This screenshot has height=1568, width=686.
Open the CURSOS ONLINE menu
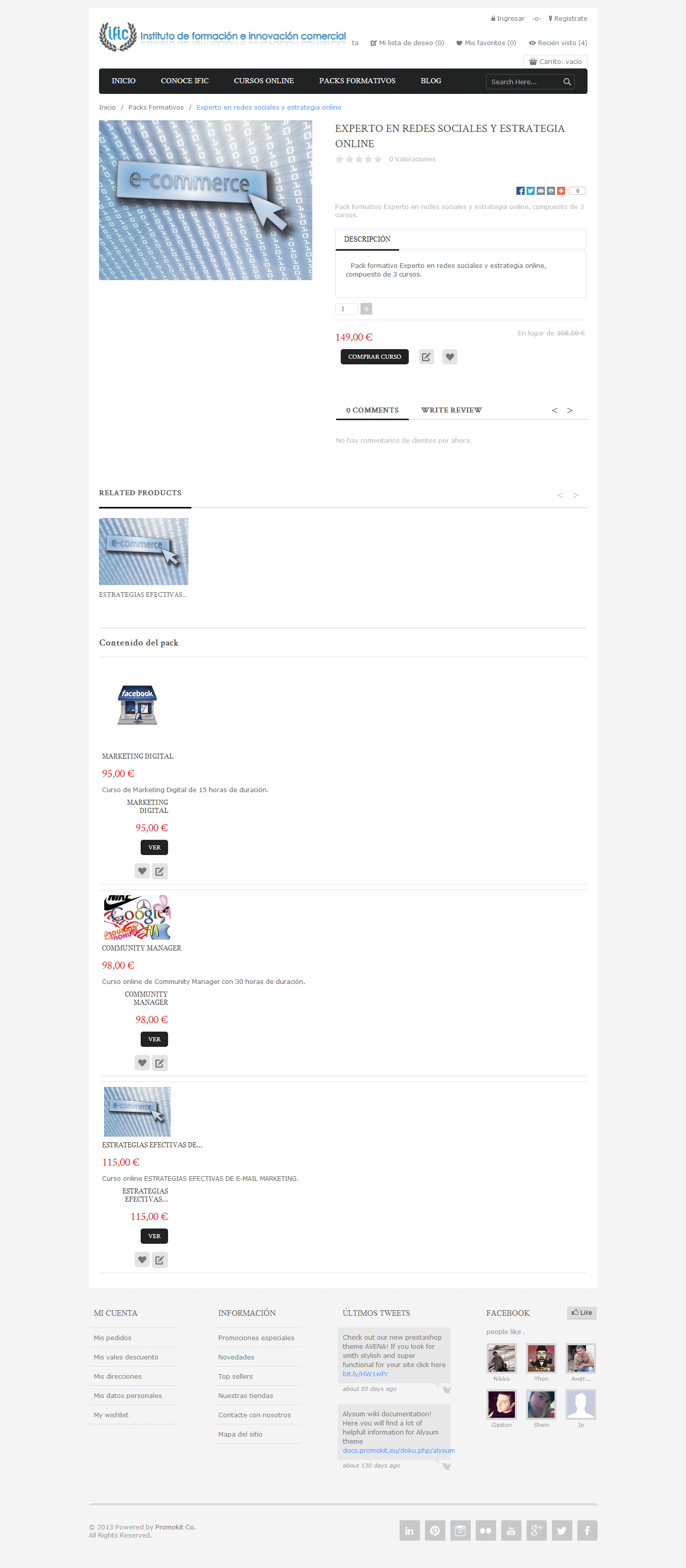(x=263, y=81)
